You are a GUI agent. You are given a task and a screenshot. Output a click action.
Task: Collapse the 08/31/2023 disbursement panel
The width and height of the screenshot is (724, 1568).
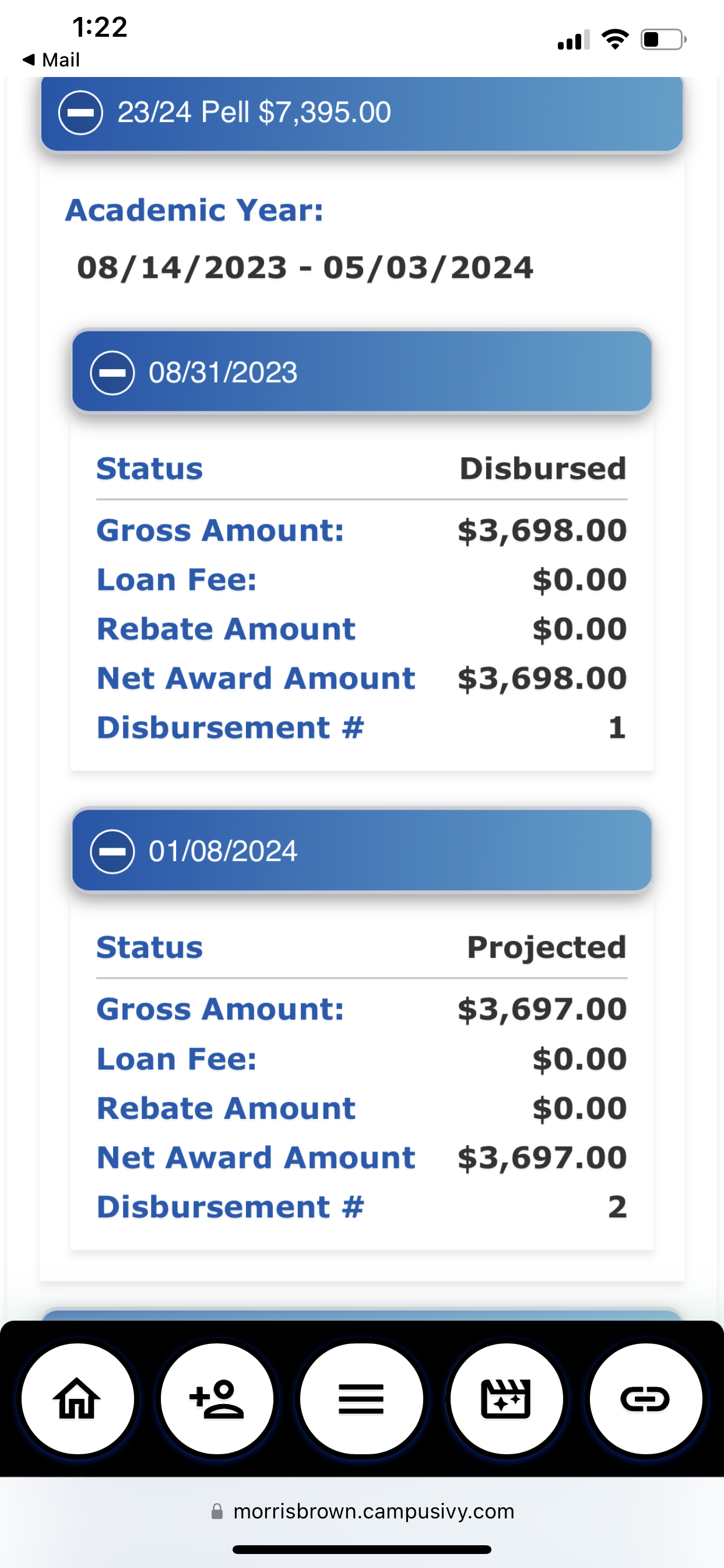[113, 373]
